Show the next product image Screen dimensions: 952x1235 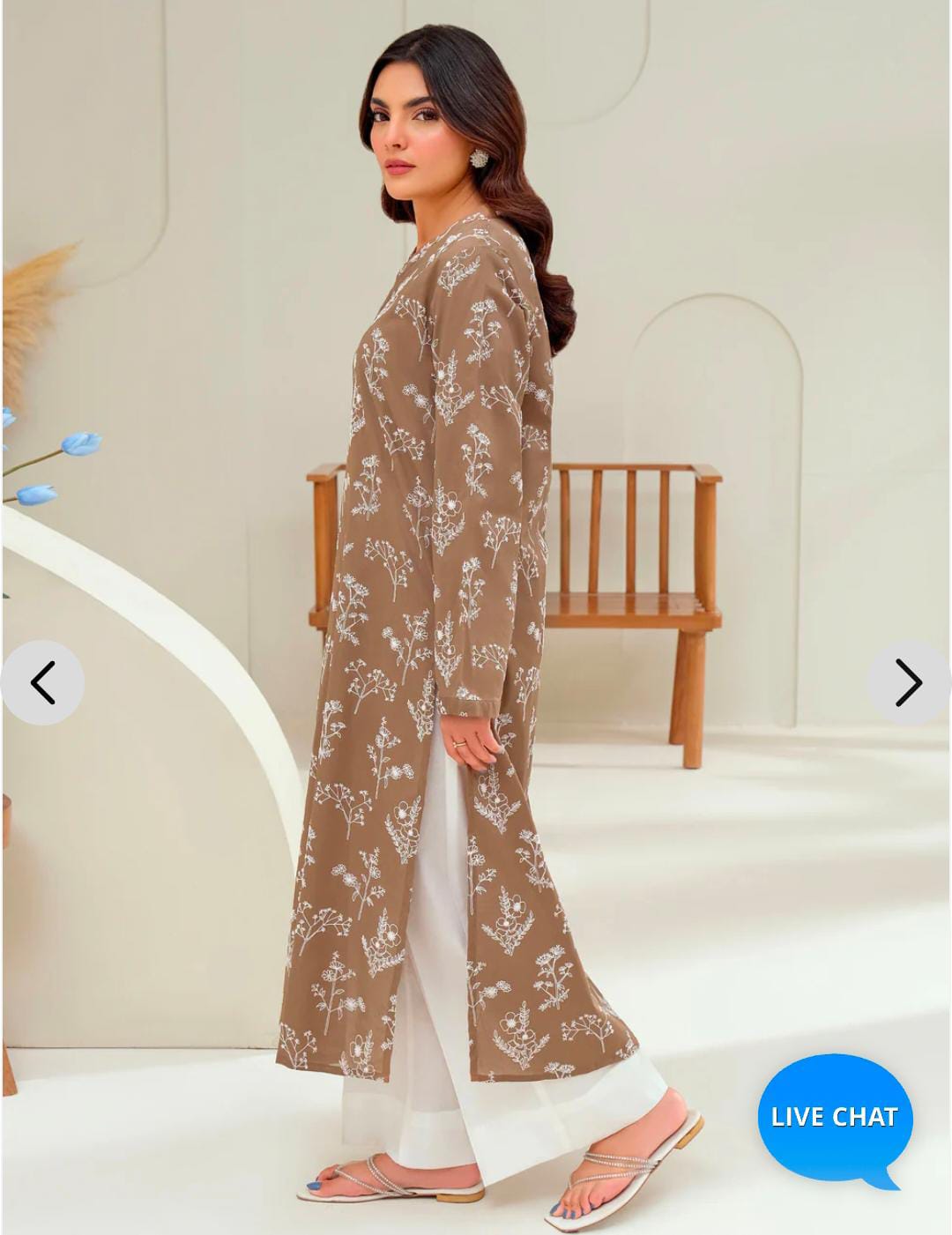pos(909,683)
